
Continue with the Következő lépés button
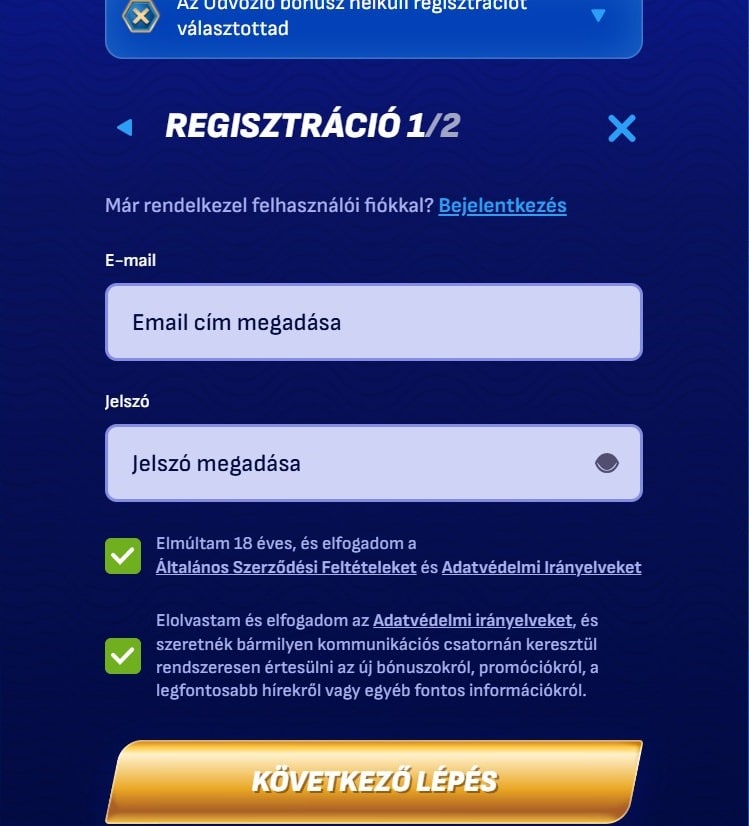pos(374,781)
